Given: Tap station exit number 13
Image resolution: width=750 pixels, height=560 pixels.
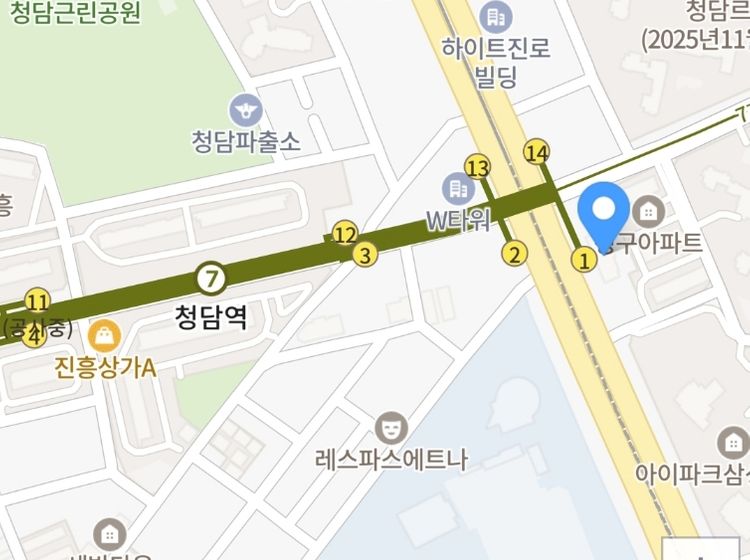Looking at the screenshot, I should [x=478, y=166].
